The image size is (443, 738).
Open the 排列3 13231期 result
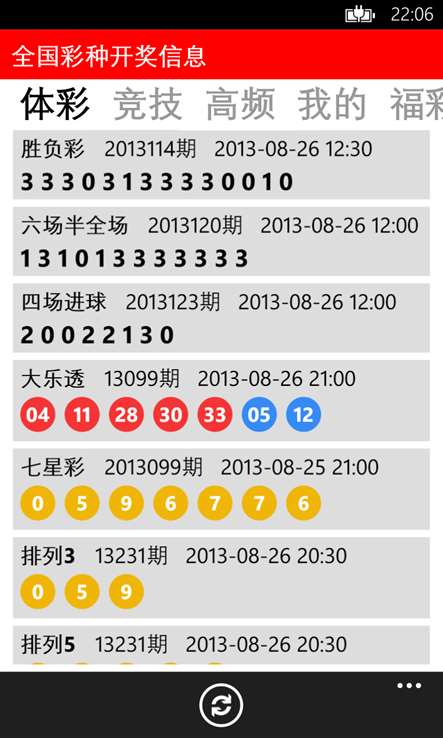coord(221,578)
